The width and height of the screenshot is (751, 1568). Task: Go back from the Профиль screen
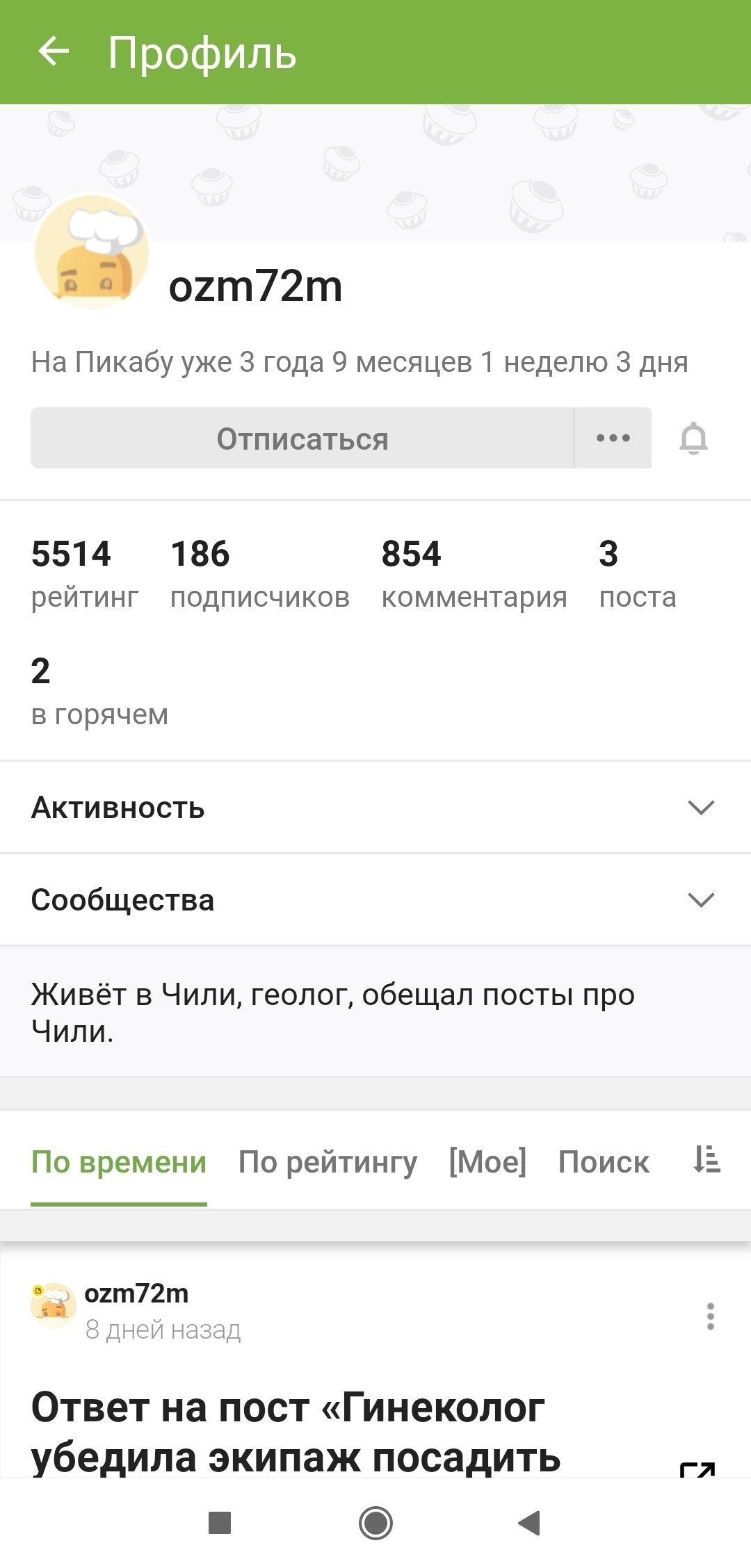pyautogui.click(x=54, y=52)
